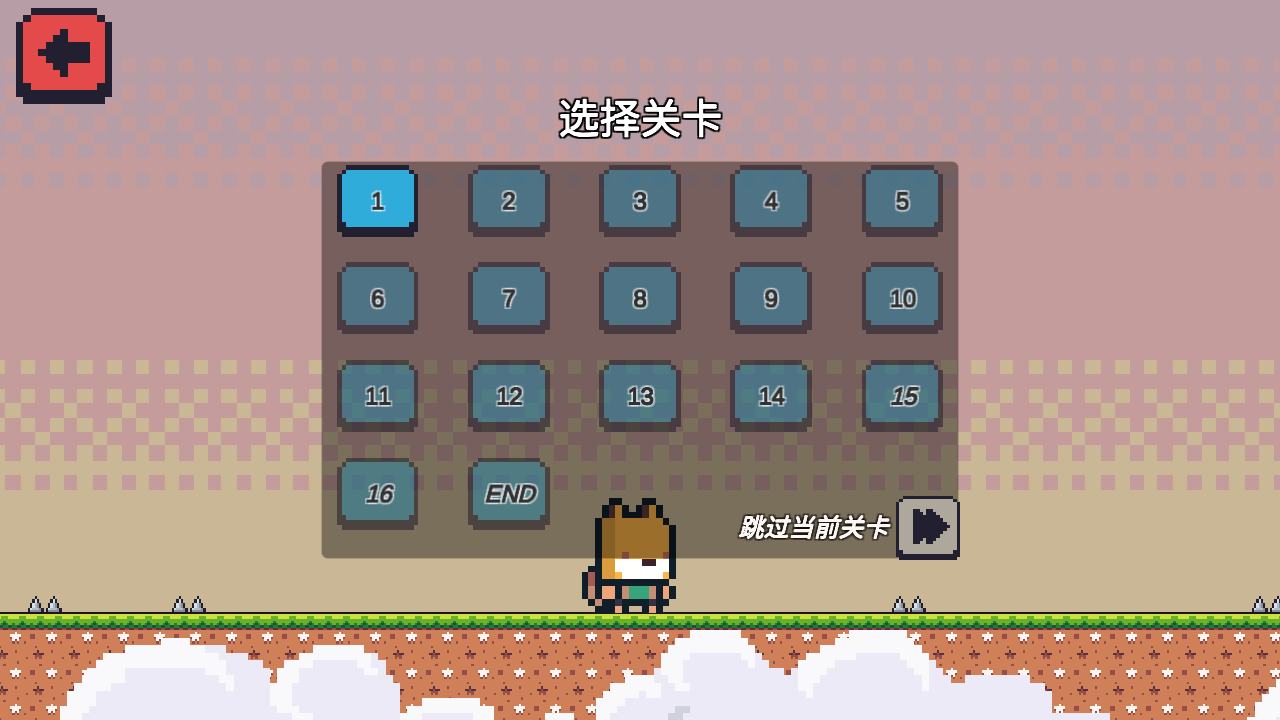Open level 13
This screenshot has height=720, width=1280.
(640, 396)
